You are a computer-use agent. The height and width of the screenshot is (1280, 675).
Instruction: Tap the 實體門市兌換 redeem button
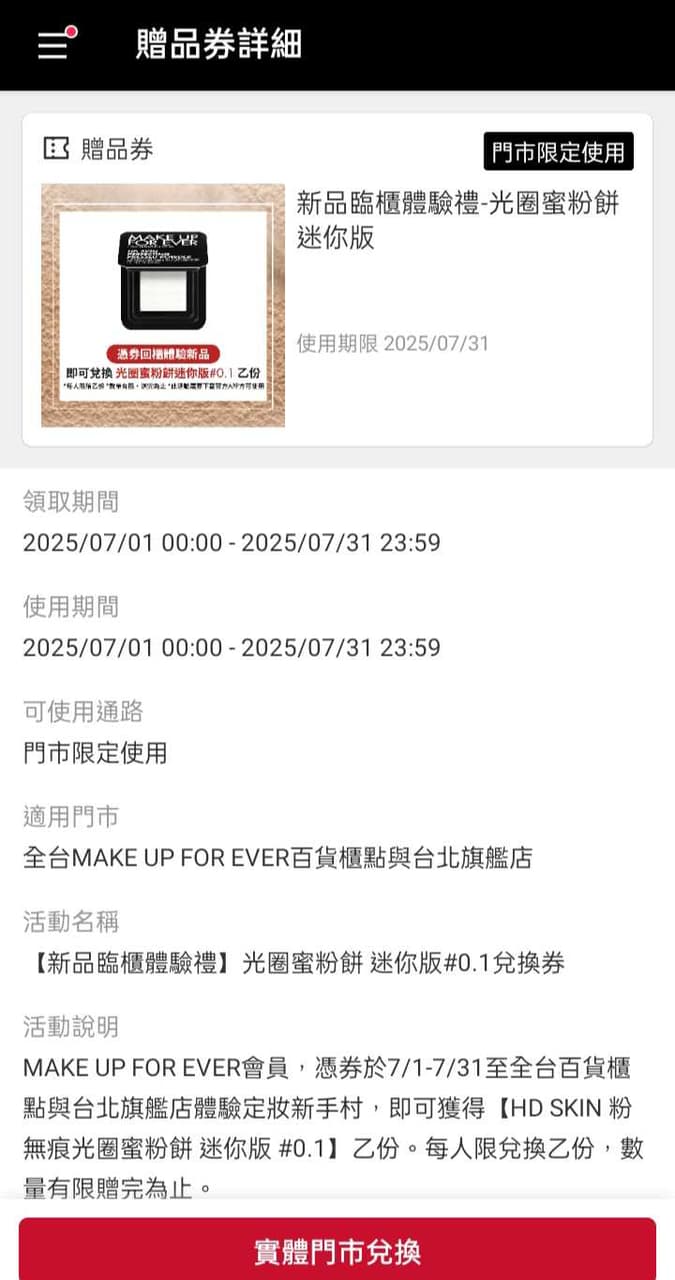coord(337,1250)
